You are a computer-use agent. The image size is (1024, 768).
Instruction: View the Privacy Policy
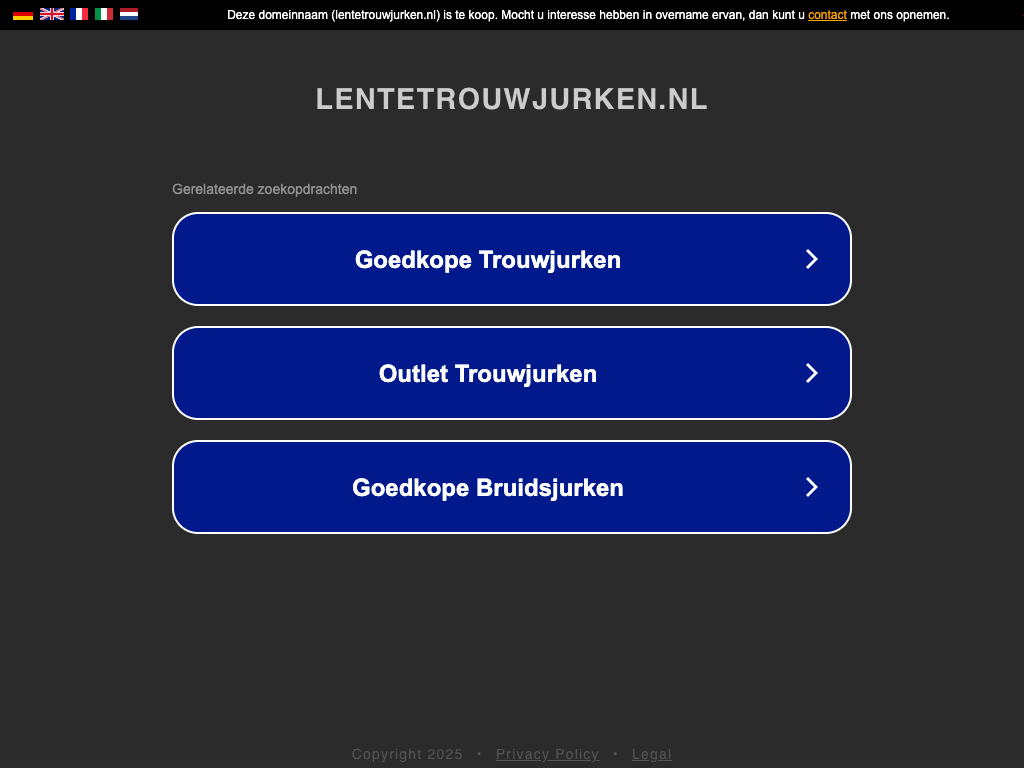point(547,754)
